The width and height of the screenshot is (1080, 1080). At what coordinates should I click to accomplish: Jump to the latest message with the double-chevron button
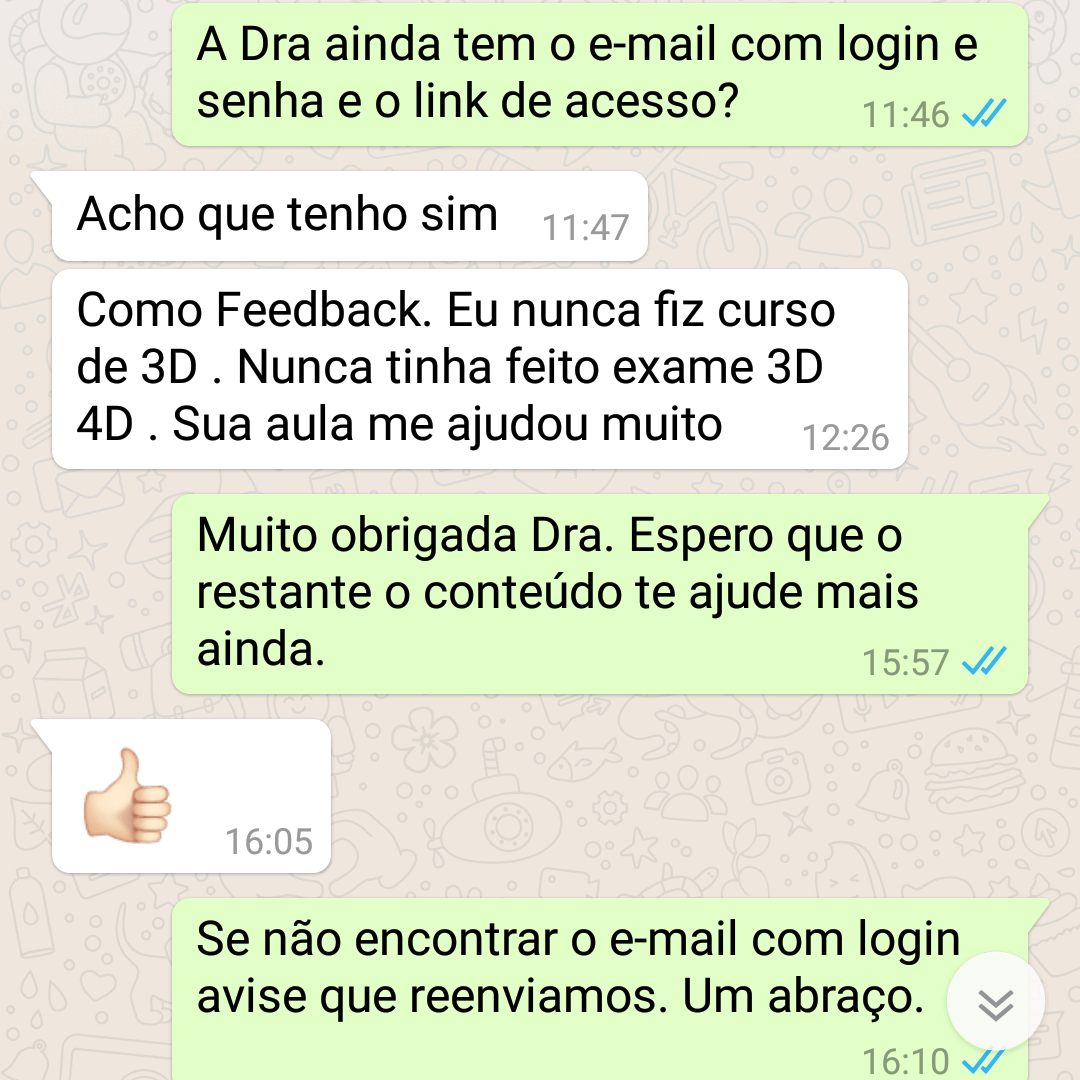click(995, 1003)
